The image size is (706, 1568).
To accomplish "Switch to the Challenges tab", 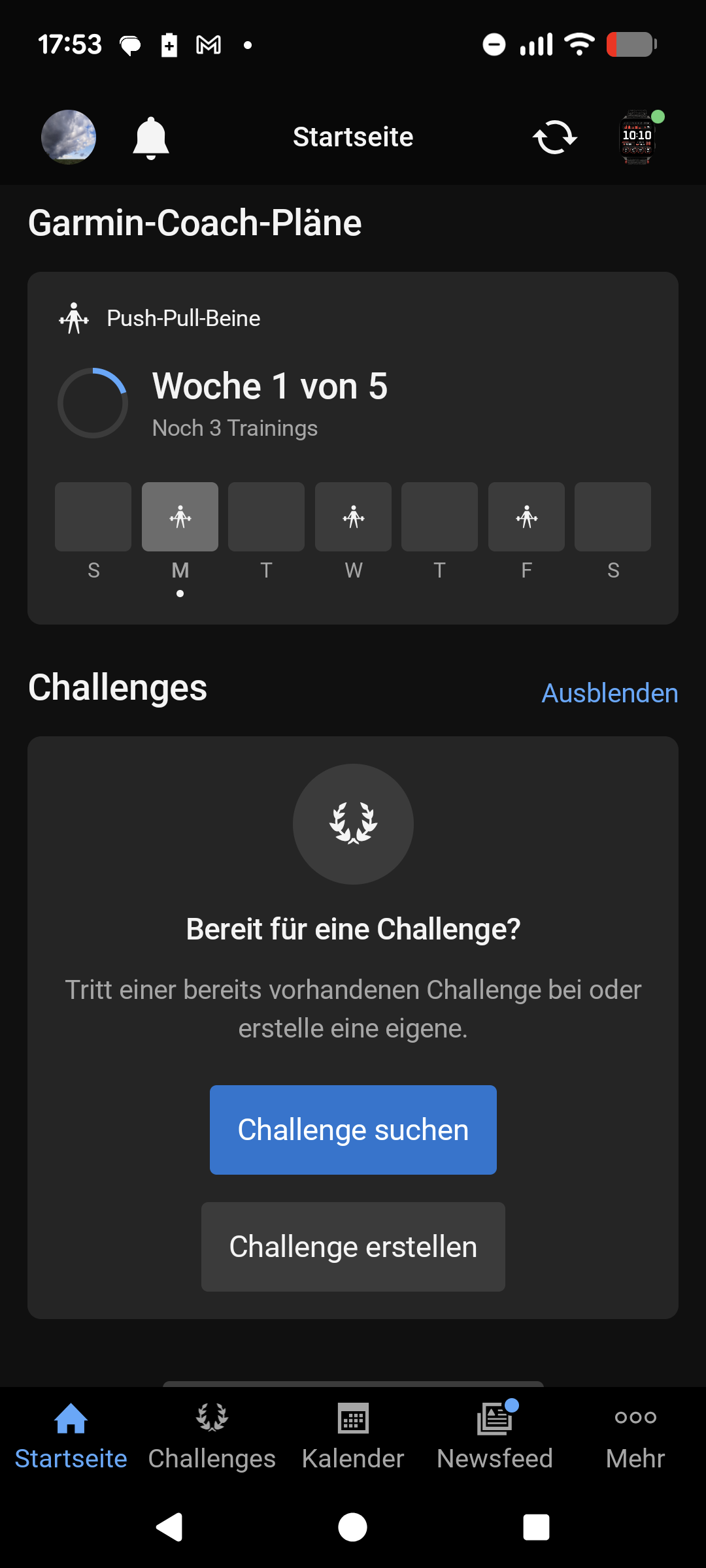I will pos(212,1435).
